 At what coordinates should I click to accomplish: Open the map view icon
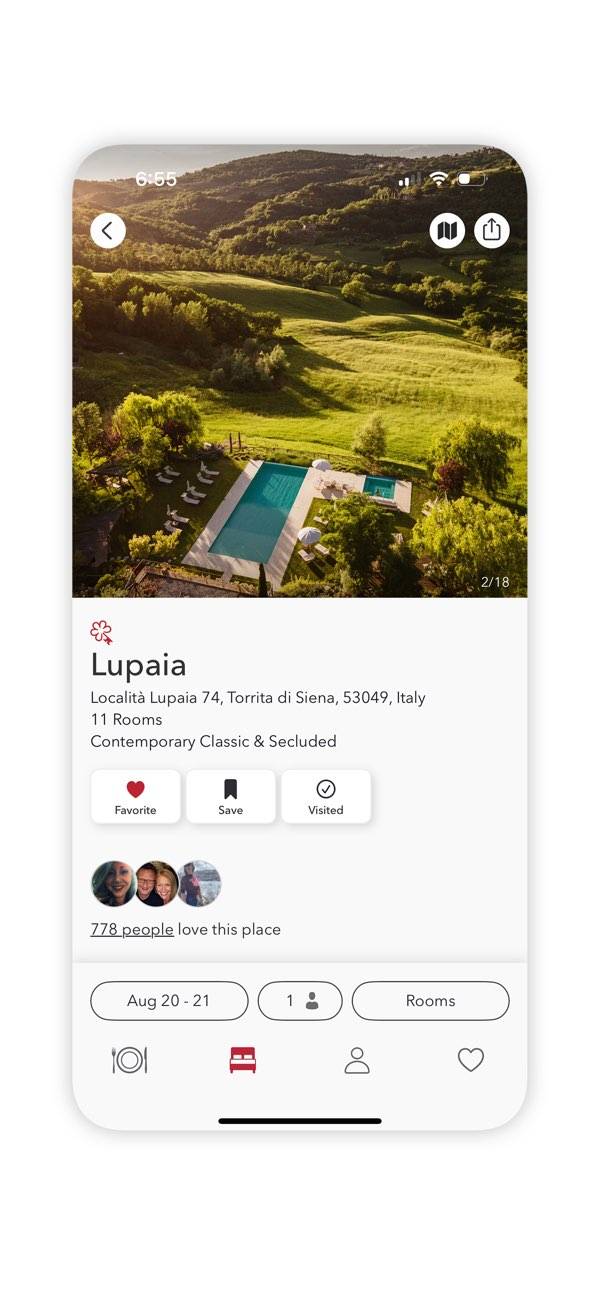click(x=448, y=231)
